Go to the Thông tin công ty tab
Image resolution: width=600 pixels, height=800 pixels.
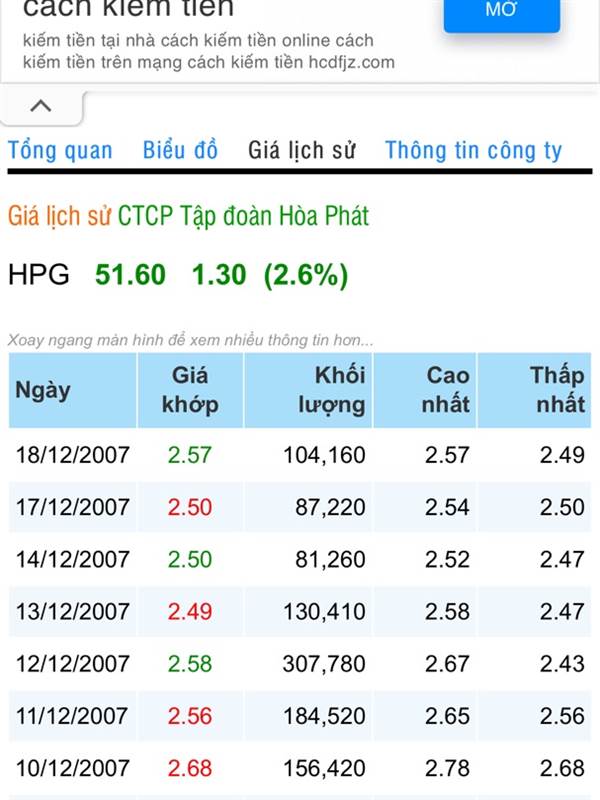[x=473, y=151]
